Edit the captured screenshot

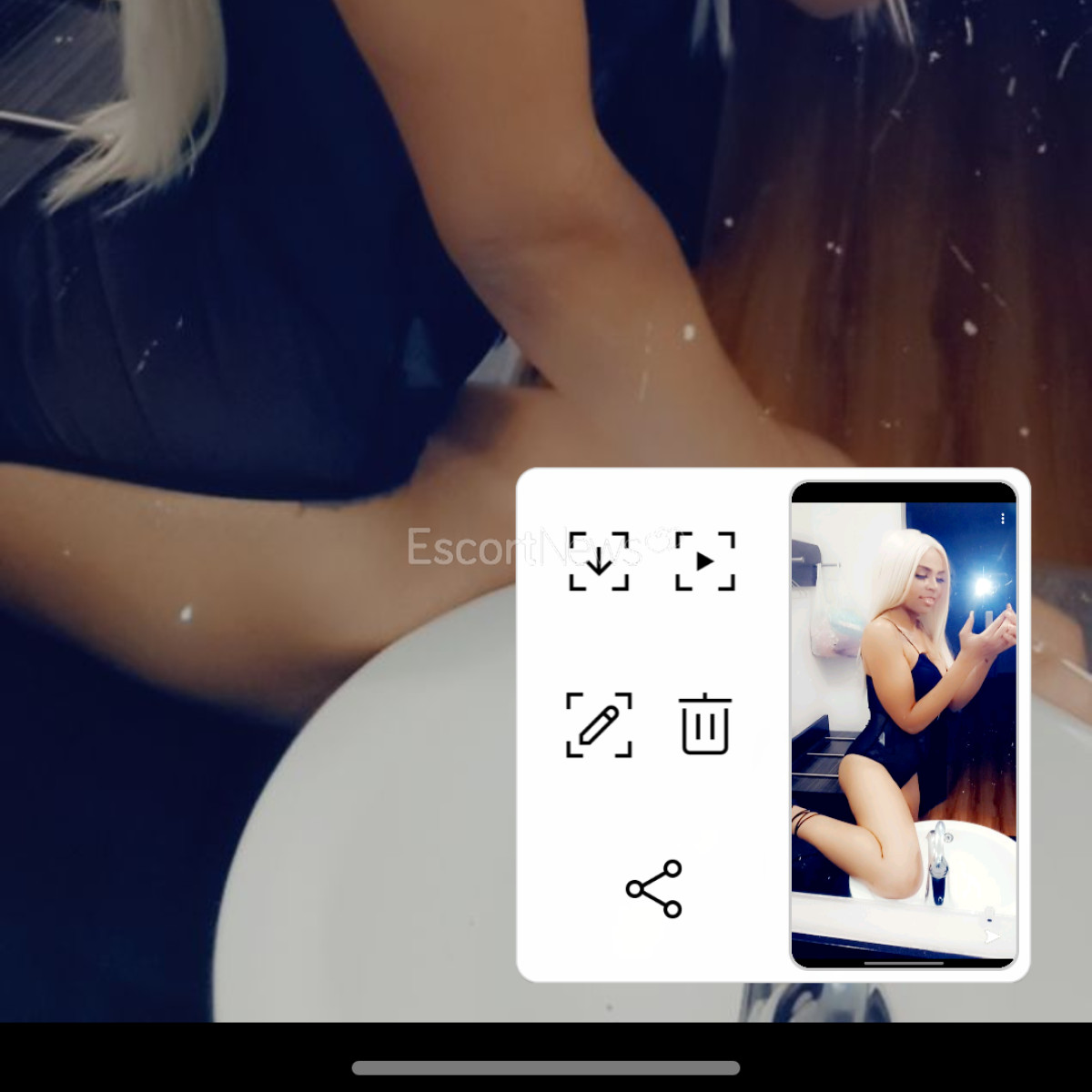[599, 725]
